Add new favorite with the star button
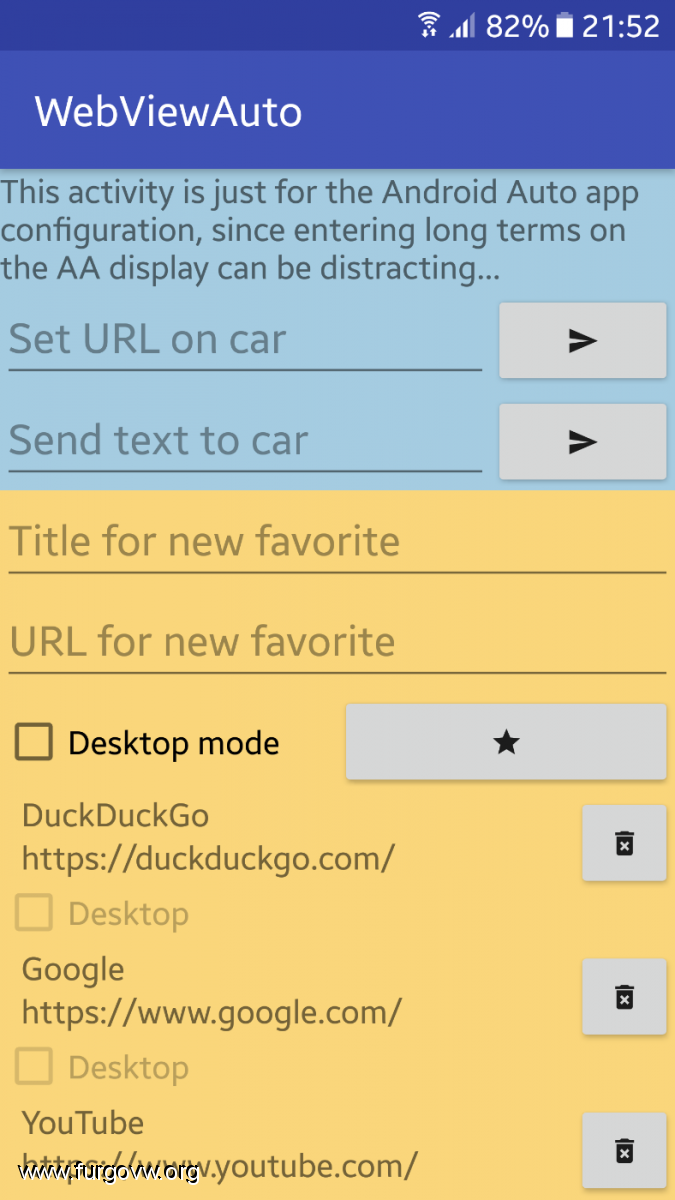Image resolution: width=675 pixels, height=1200 pixels. coord(506,742)
